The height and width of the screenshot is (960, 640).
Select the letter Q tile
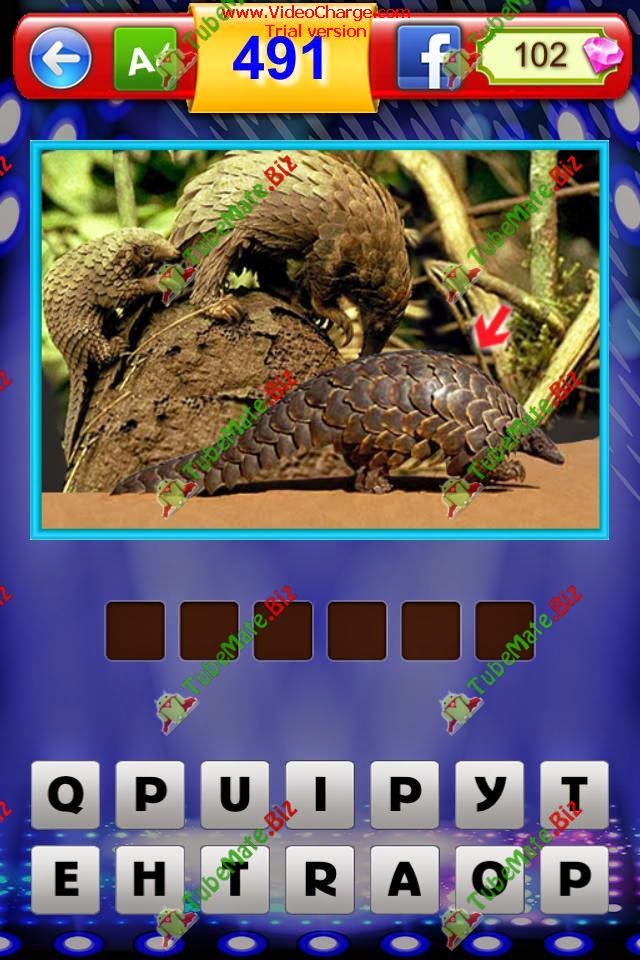(66, 795)
